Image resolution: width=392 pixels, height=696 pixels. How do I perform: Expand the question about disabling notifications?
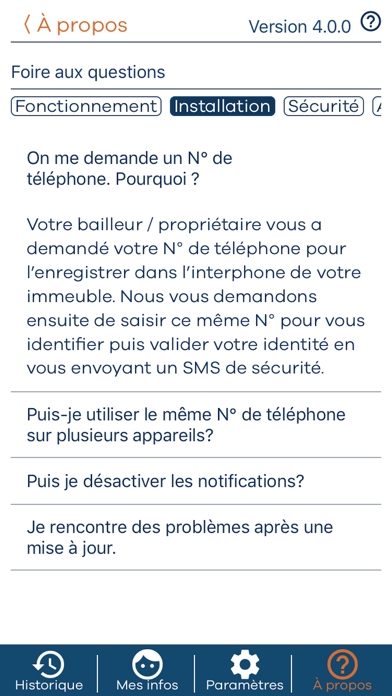pyautogui.click(x=196, y=481)
